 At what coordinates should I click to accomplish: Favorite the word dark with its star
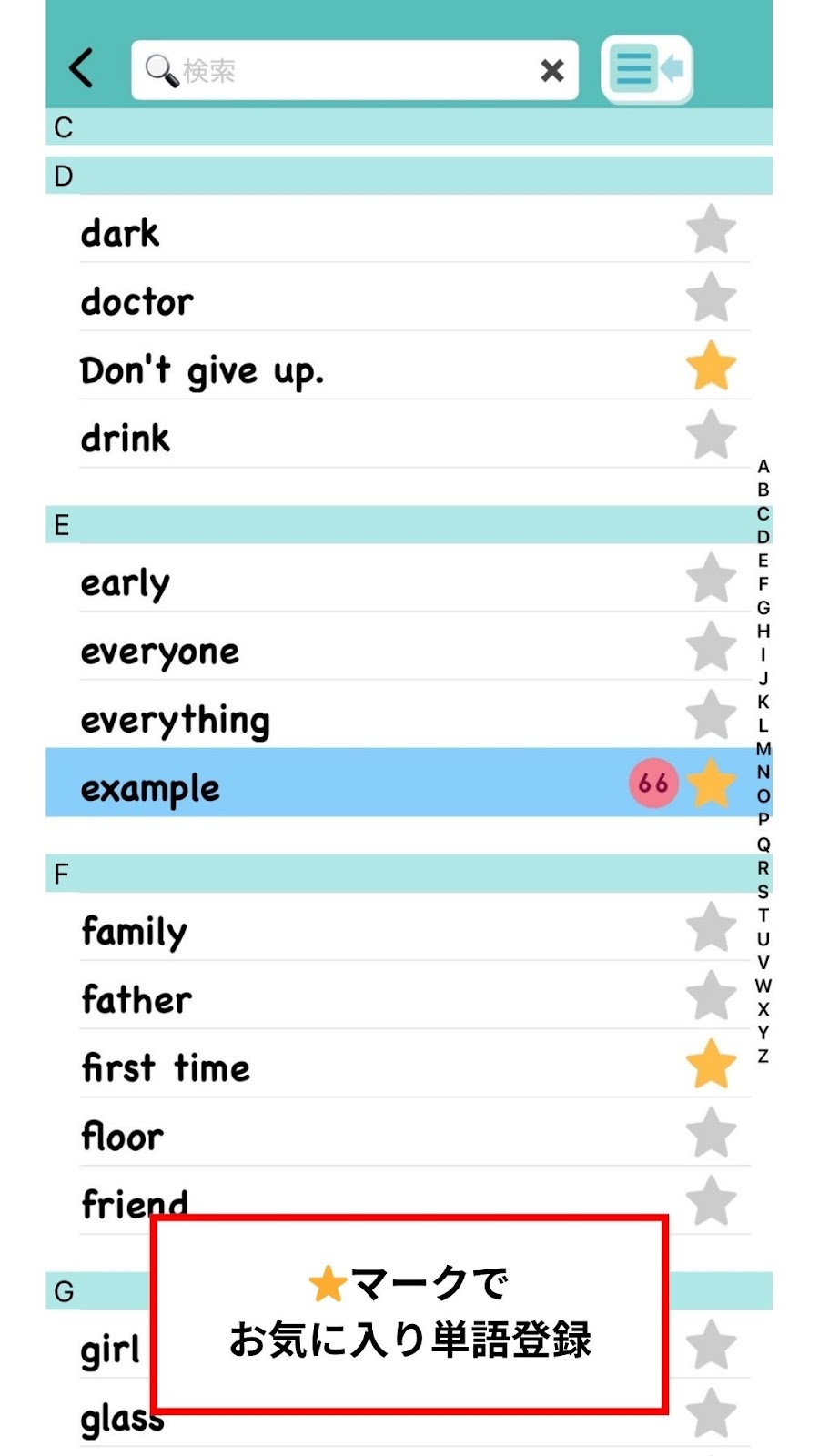tap(711, 228)
